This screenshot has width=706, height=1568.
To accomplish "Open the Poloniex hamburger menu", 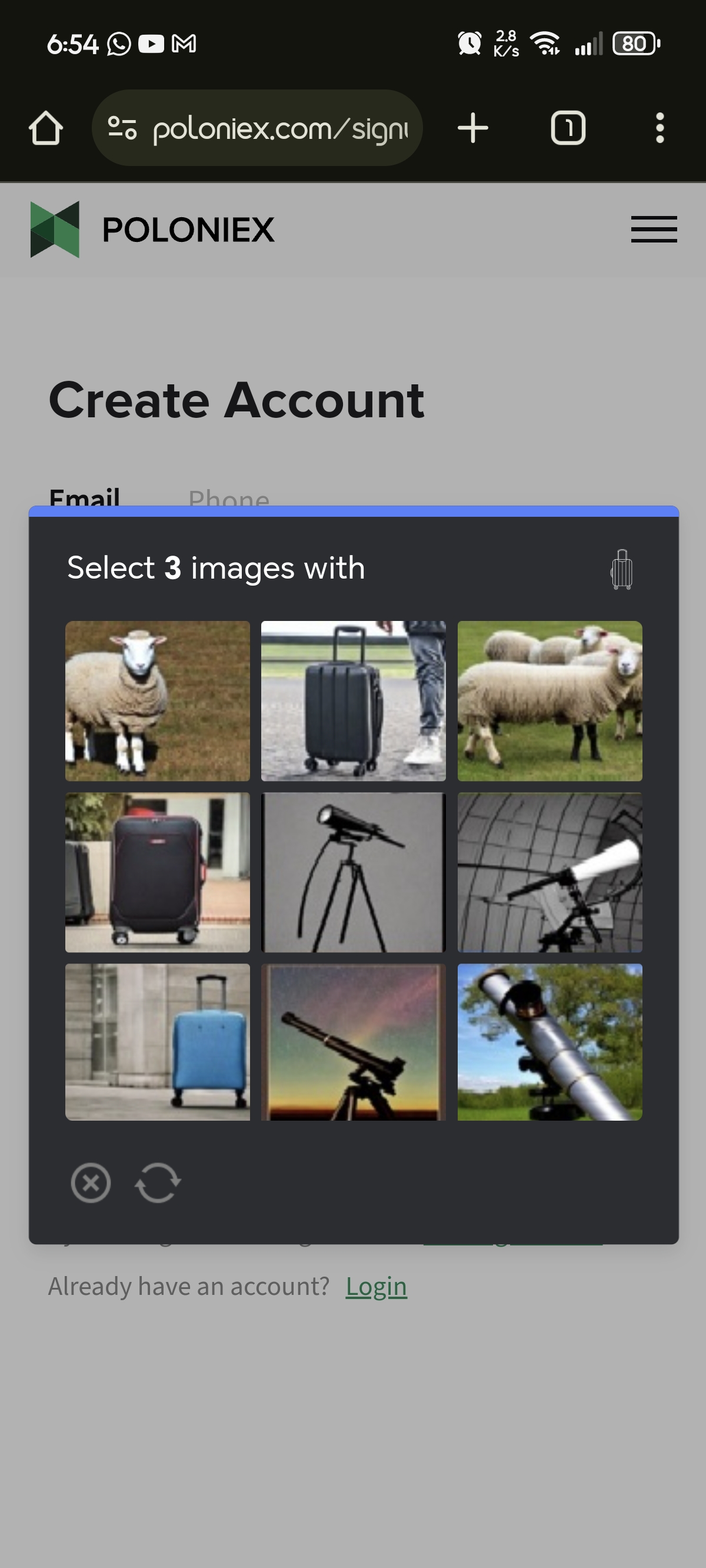I will point(654,230).
